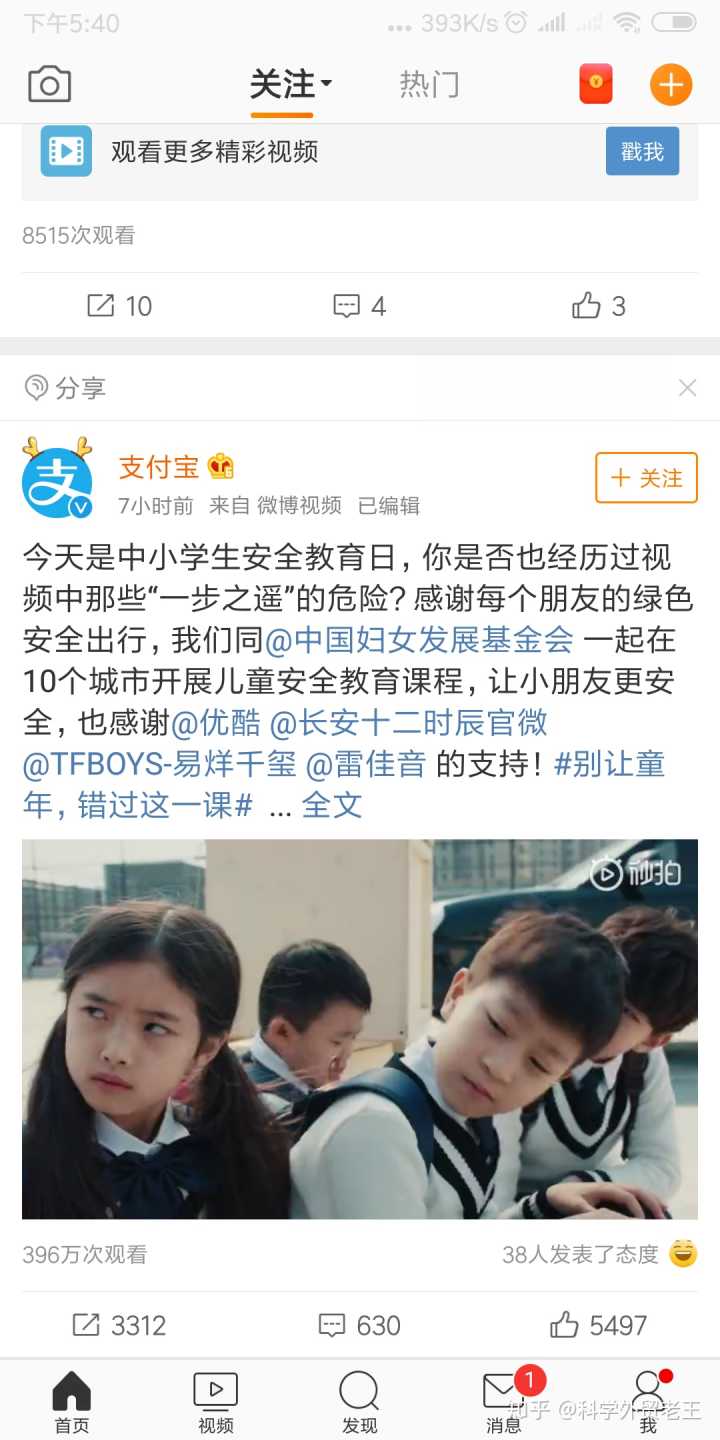This screenshot has width=720, height=1440.
Task: Expand the post with 全文
Action: pos(332,806)
